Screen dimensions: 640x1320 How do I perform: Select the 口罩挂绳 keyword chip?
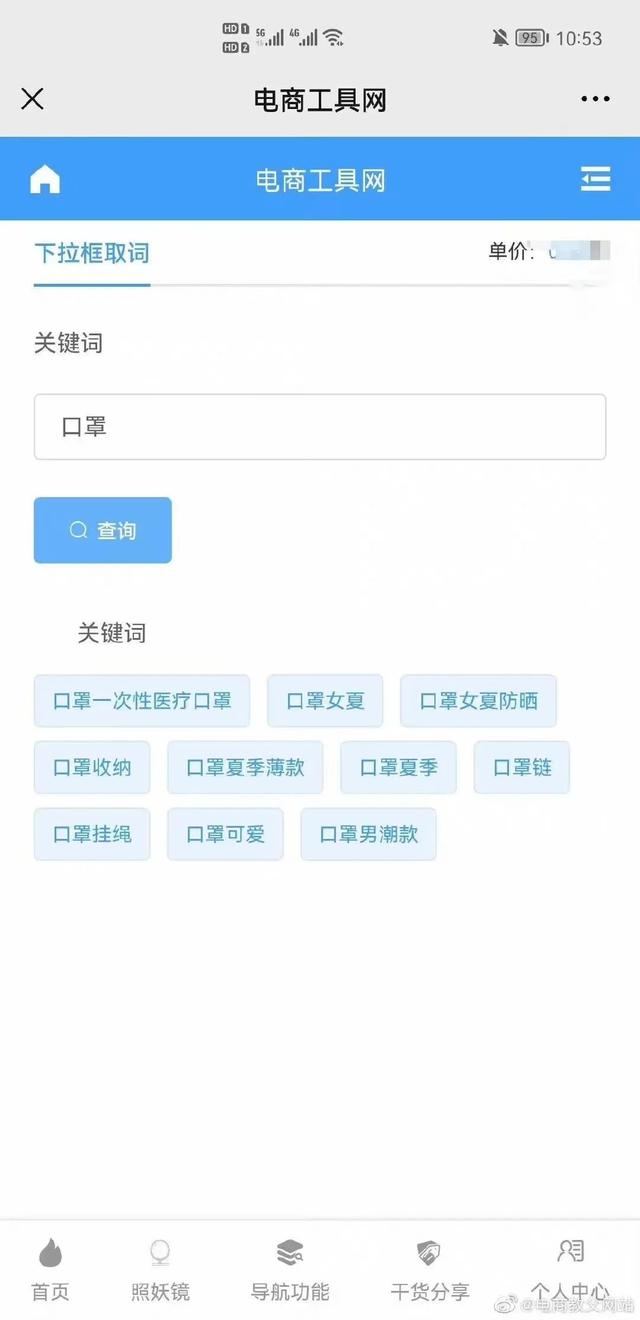[x=92, y=834]
